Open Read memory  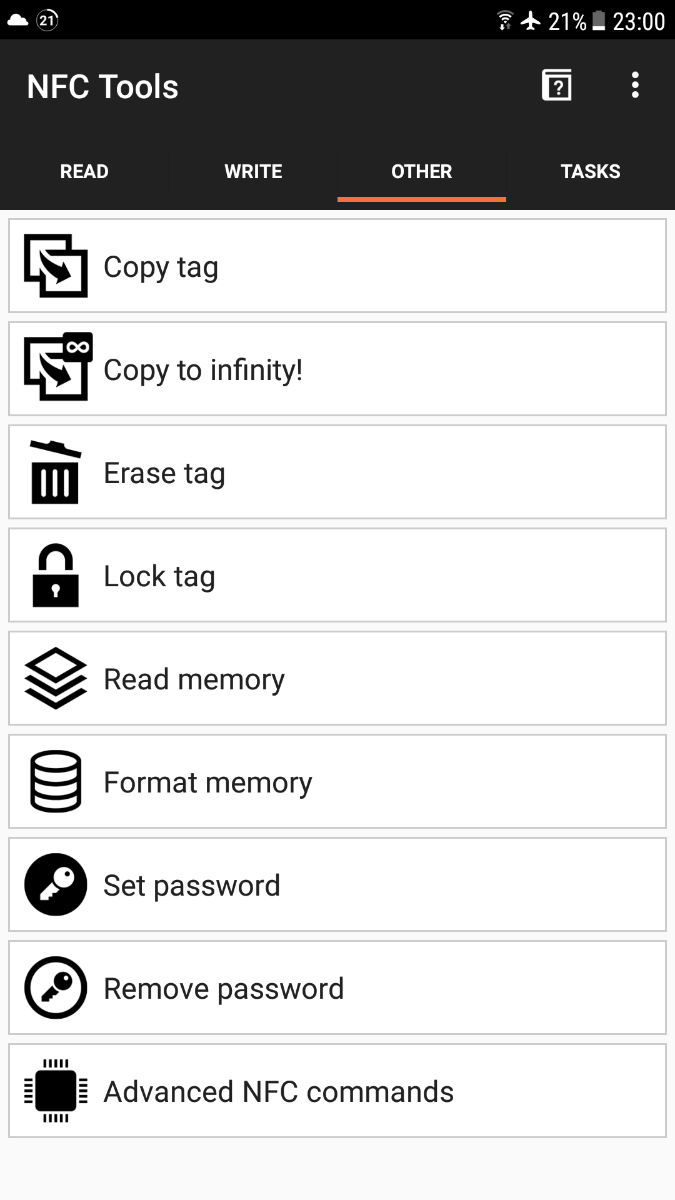[x=337, y=678]
